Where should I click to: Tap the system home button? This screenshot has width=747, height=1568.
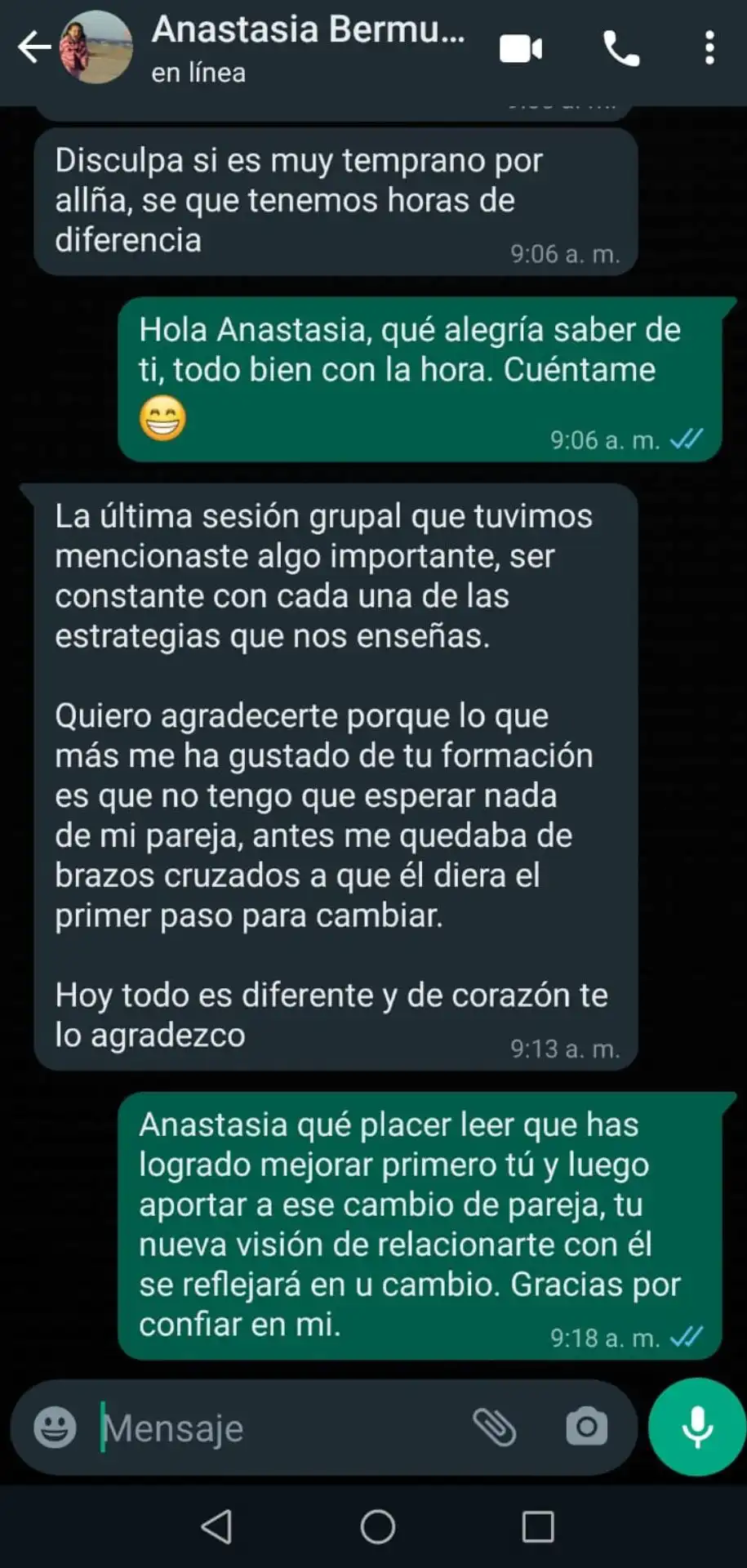pyautogui.click(x=377, y=1526)
